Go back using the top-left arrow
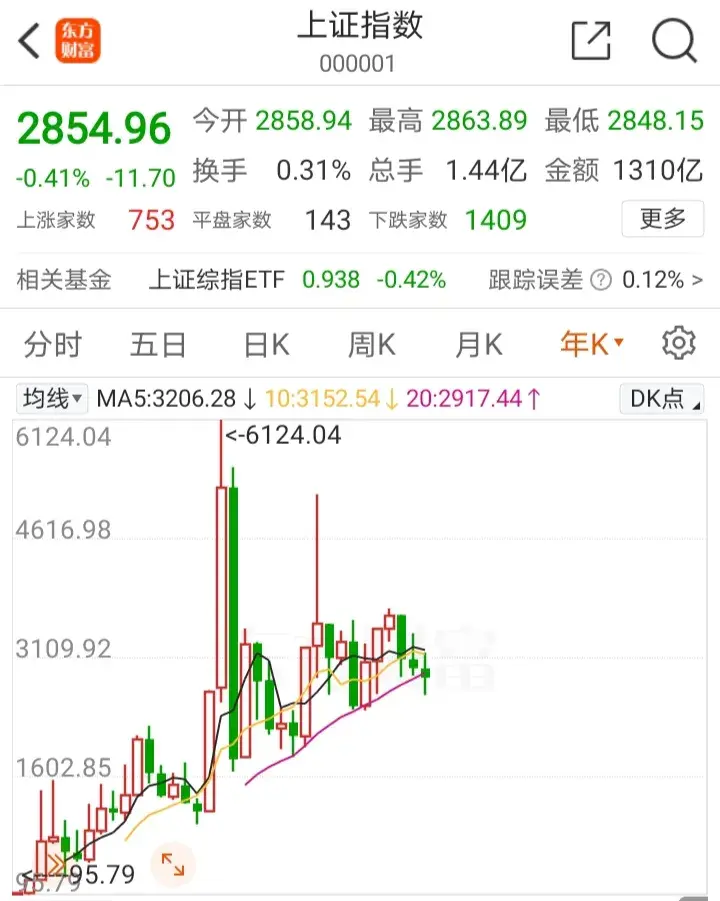Screen dimensions: 720x901 [30, 42]
